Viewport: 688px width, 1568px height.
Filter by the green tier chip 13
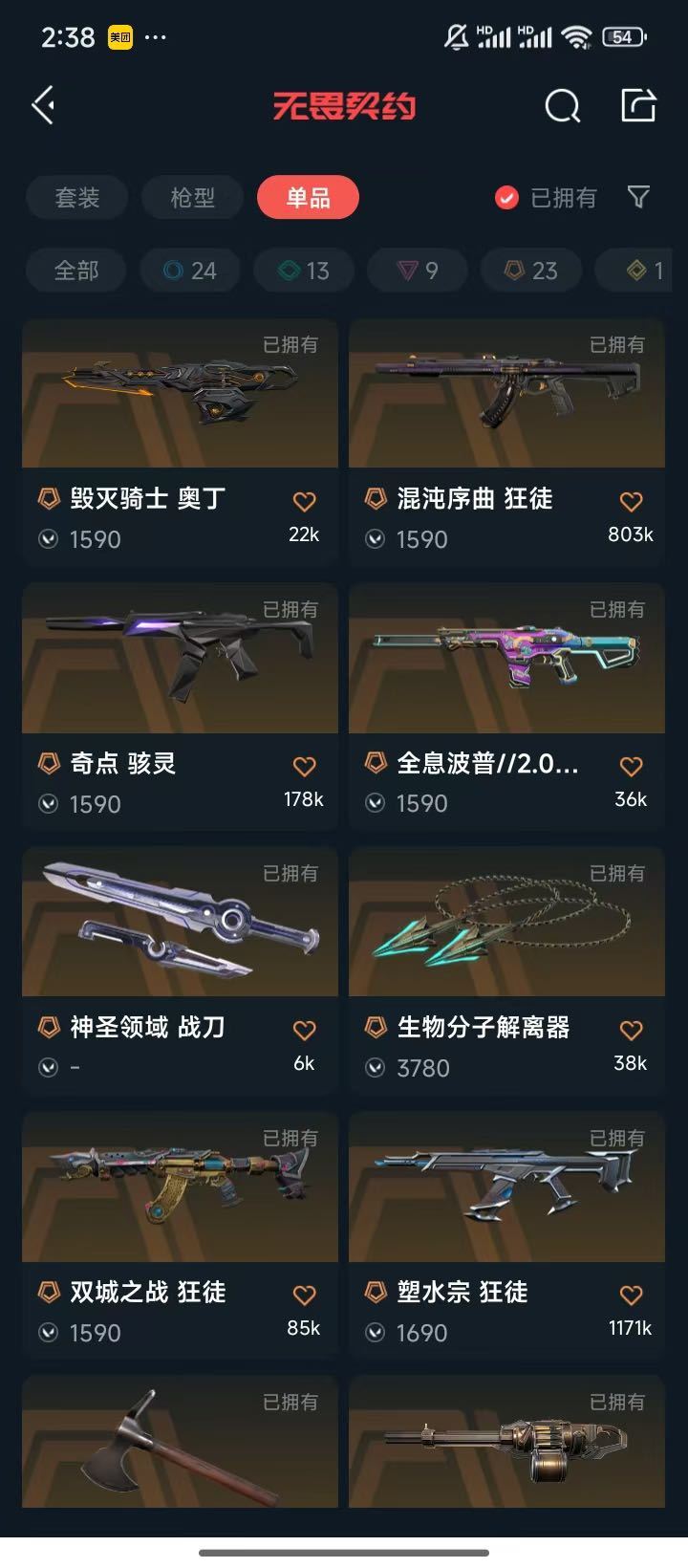click(304, 271)
